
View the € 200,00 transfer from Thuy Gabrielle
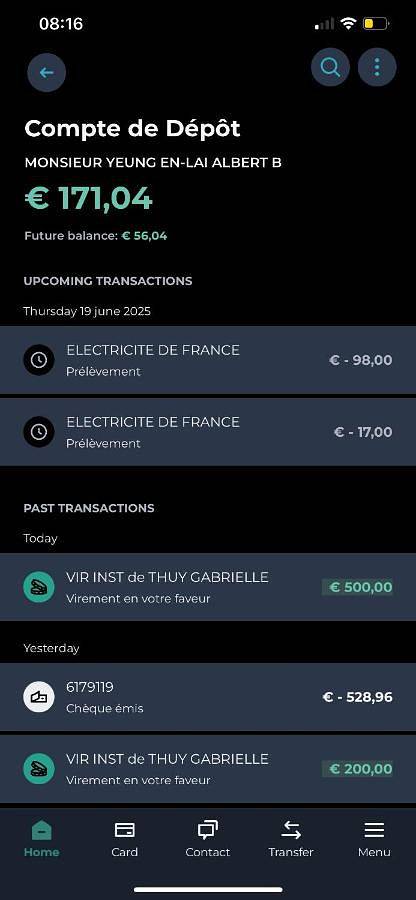click(208, 769)
